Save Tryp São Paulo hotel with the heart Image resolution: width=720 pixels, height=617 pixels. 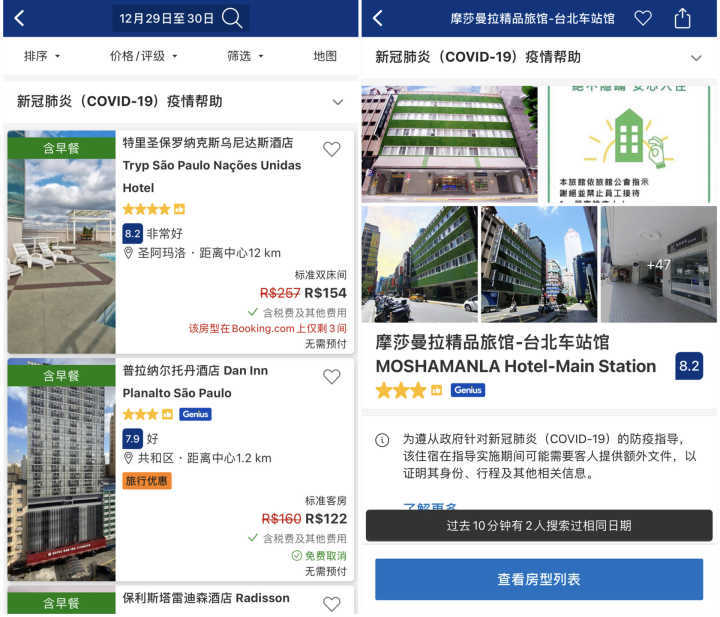332,149
